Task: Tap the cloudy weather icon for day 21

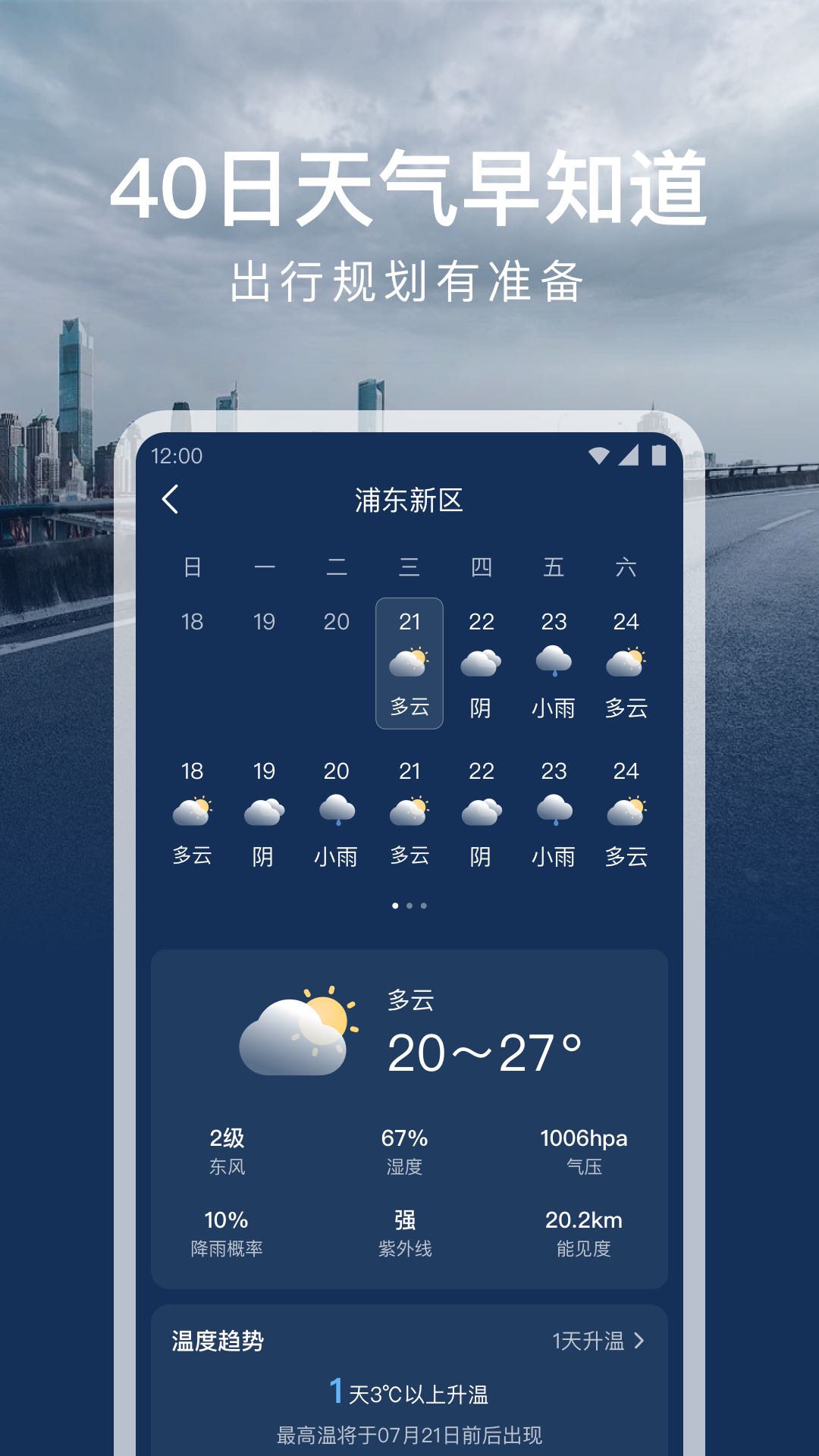Action: 410,661
